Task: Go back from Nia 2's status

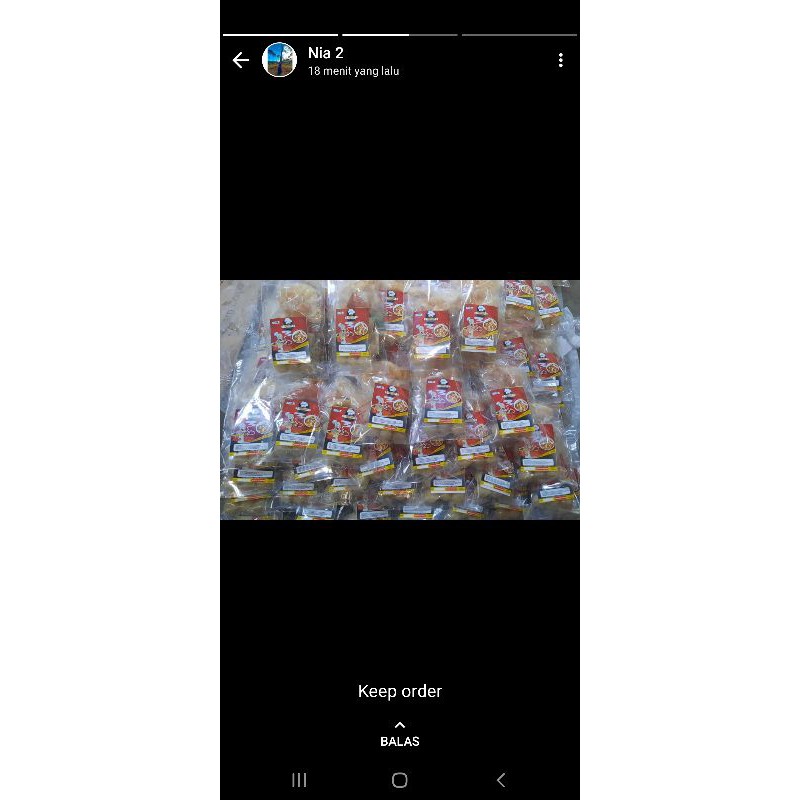Action: [241, 60]
